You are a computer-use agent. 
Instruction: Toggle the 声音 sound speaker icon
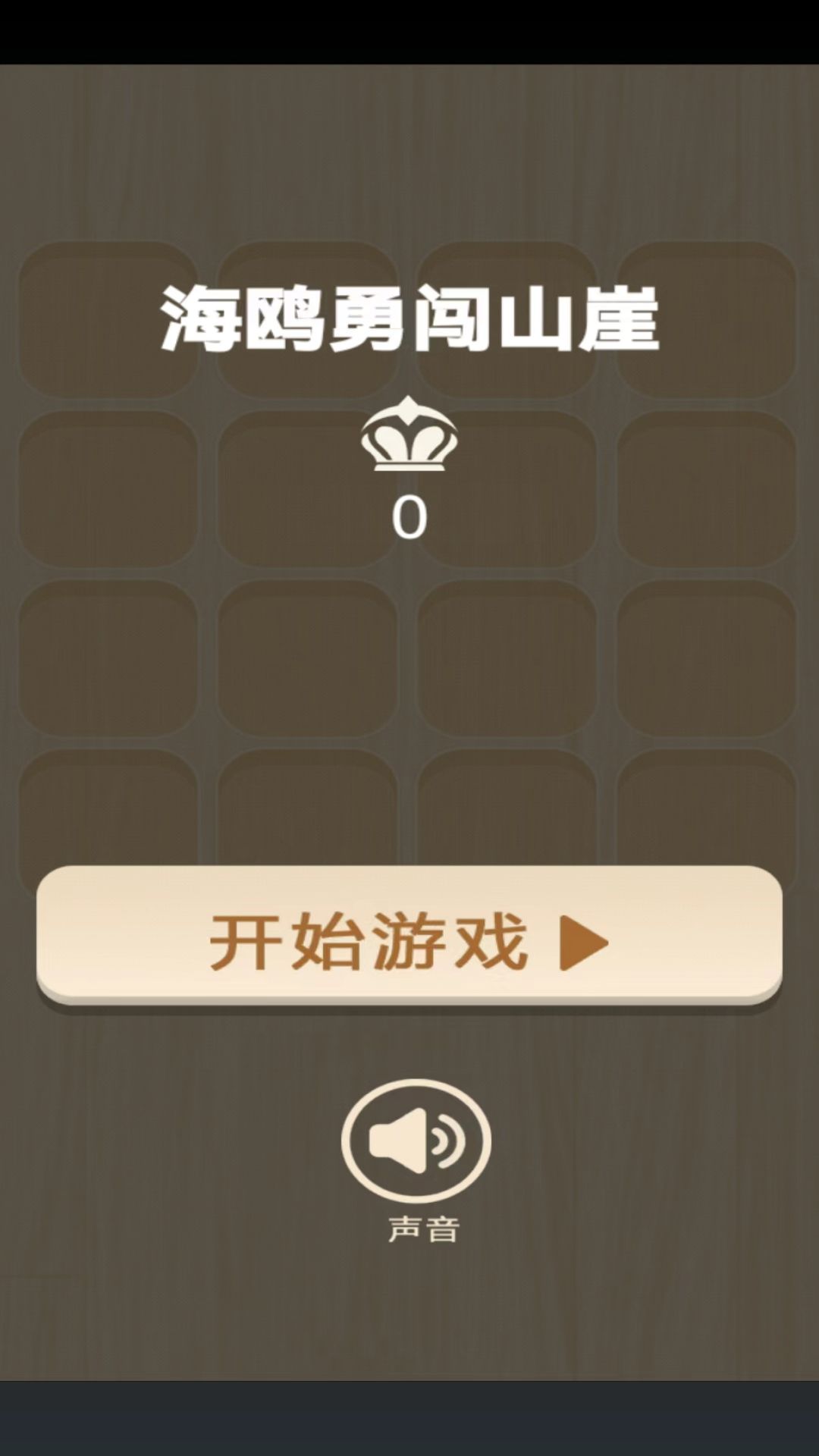pos(416,1140)
